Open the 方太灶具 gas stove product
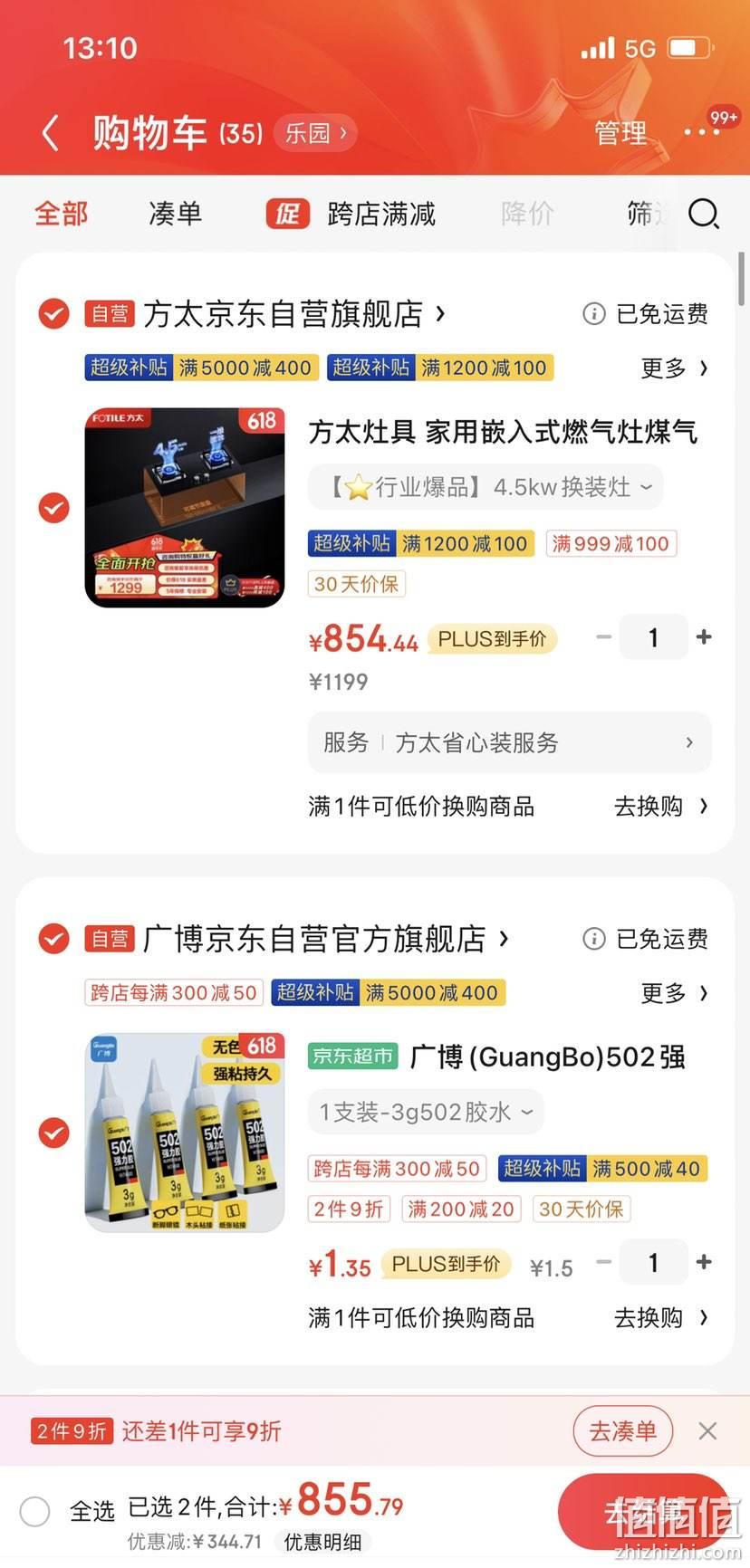 click(x=503, y=432)
